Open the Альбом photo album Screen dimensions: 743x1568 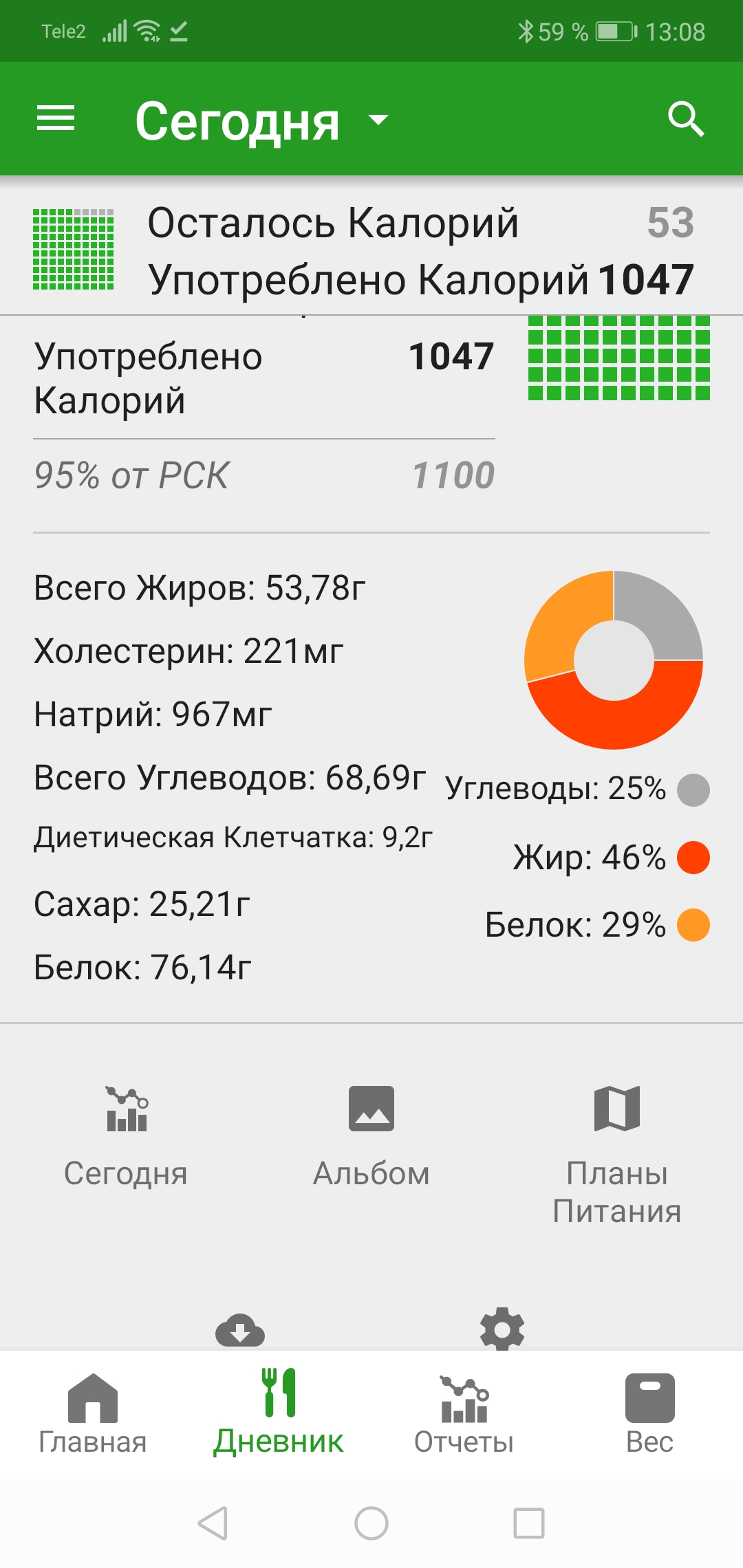click(371, 1137)
